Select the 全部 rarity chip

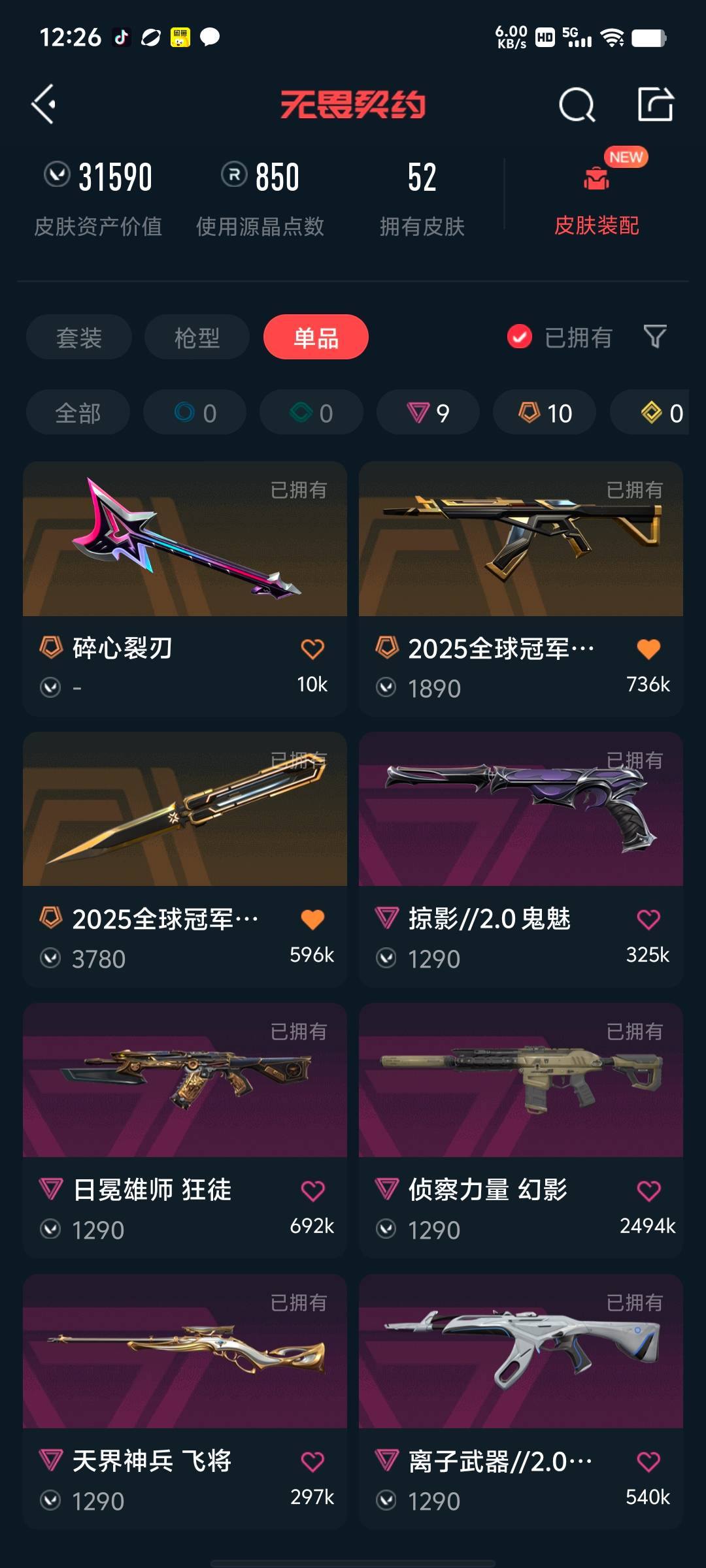click(x=78, y=413)
